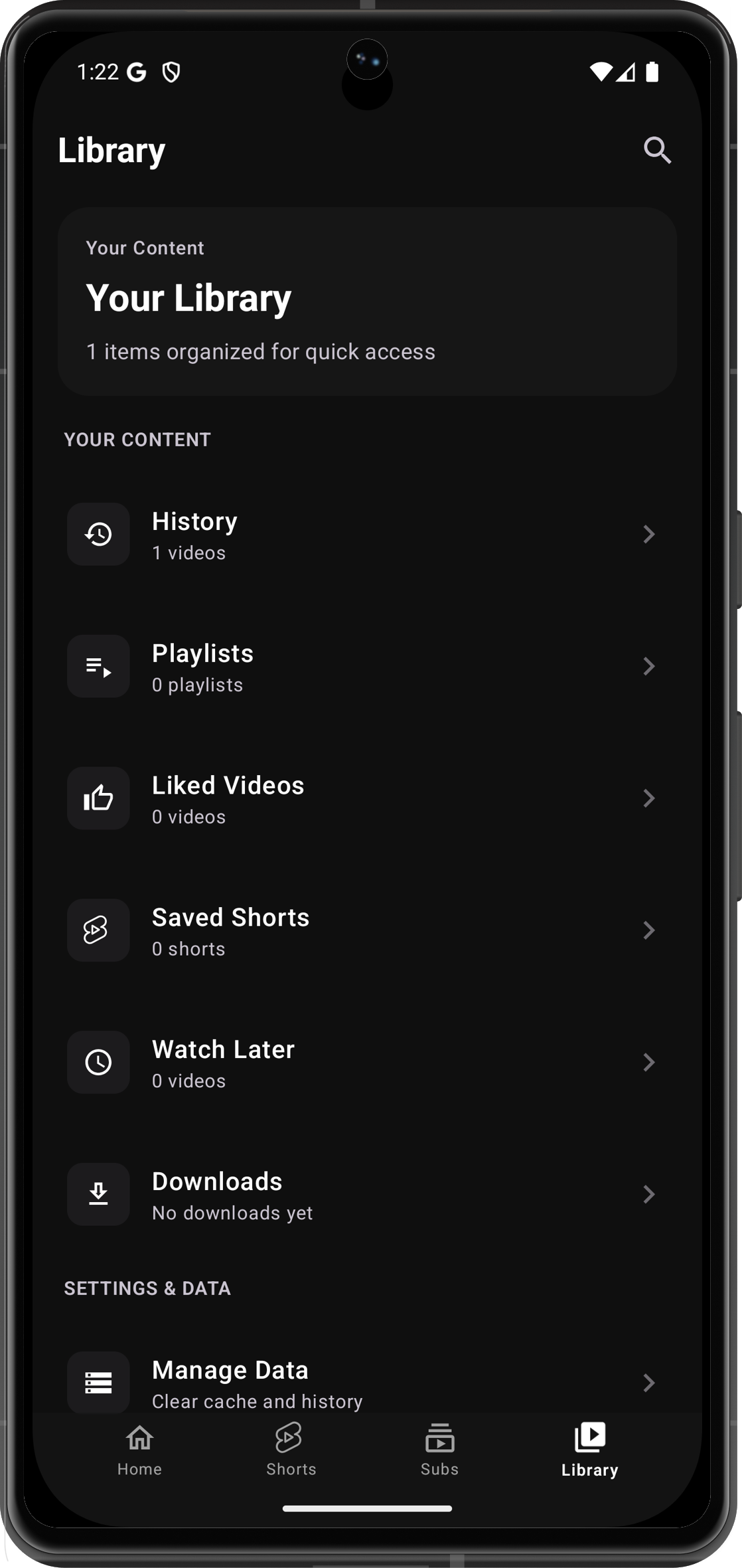742x1568 pixels.
Task: Click the Saved Shorts icon
Action: coord(98,930)
